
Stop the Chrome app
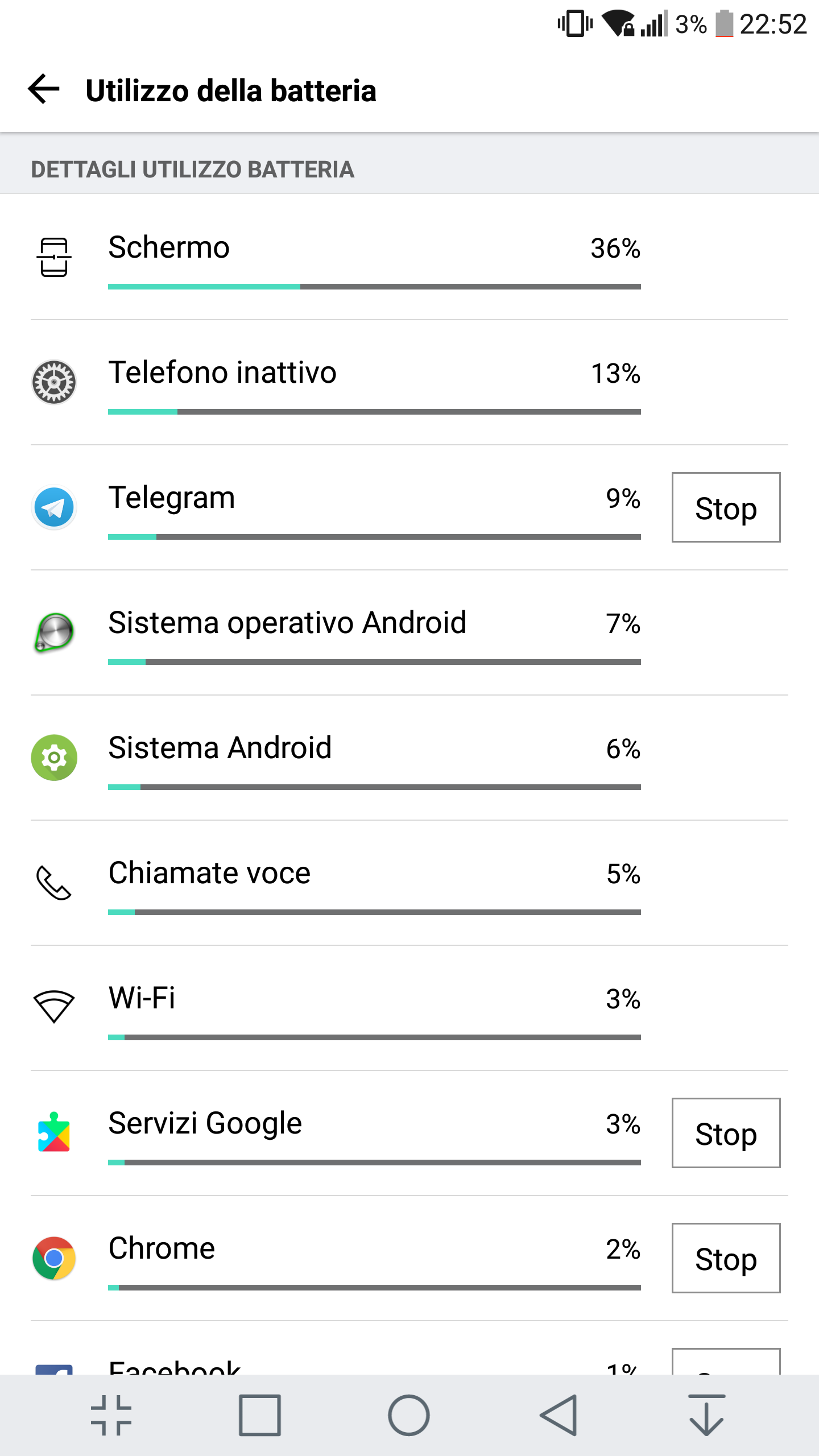[726, 1258]
